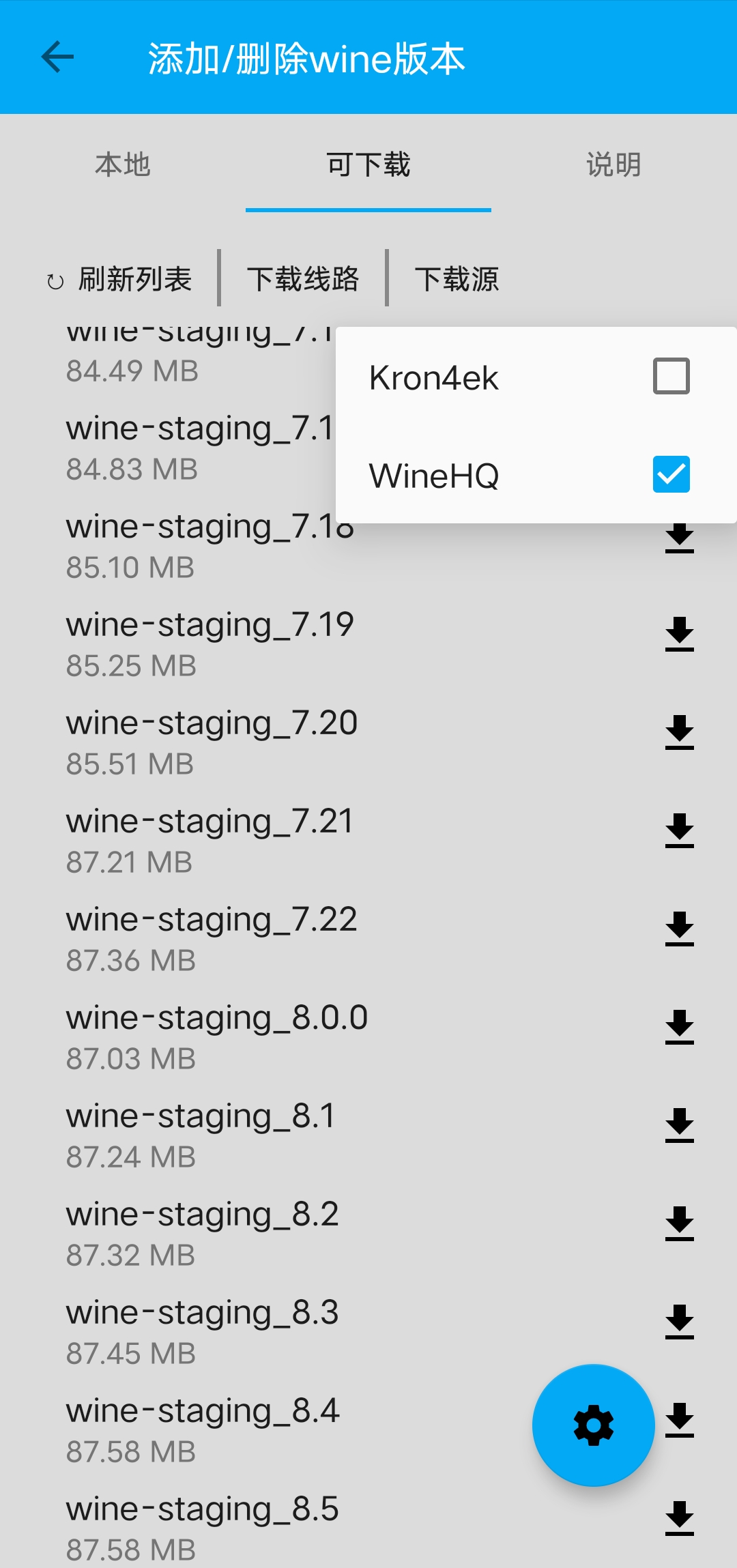Switch to the 说明 tab
The height and width of the screenshot is (1568, 737).
pyautogui.click(x=613, y=164)
